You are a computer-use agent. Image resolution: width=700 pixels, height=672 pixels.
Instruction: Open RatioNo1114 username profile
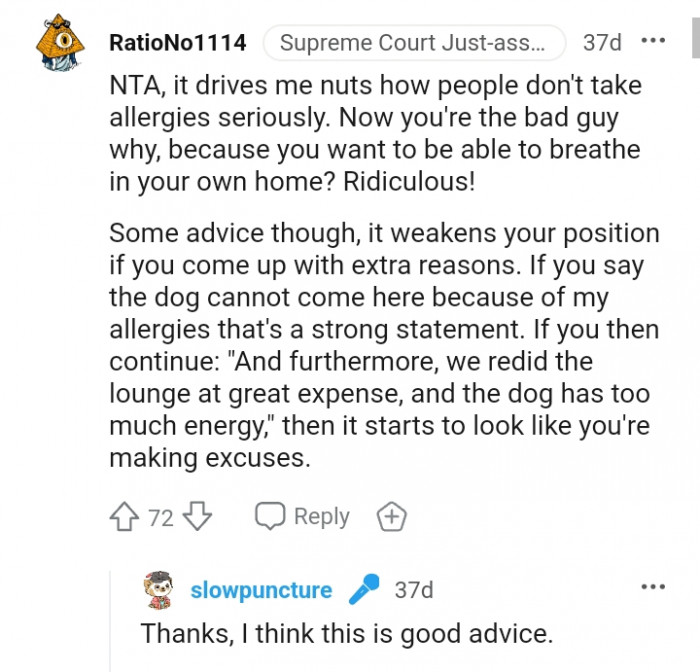tap(178, 43)
